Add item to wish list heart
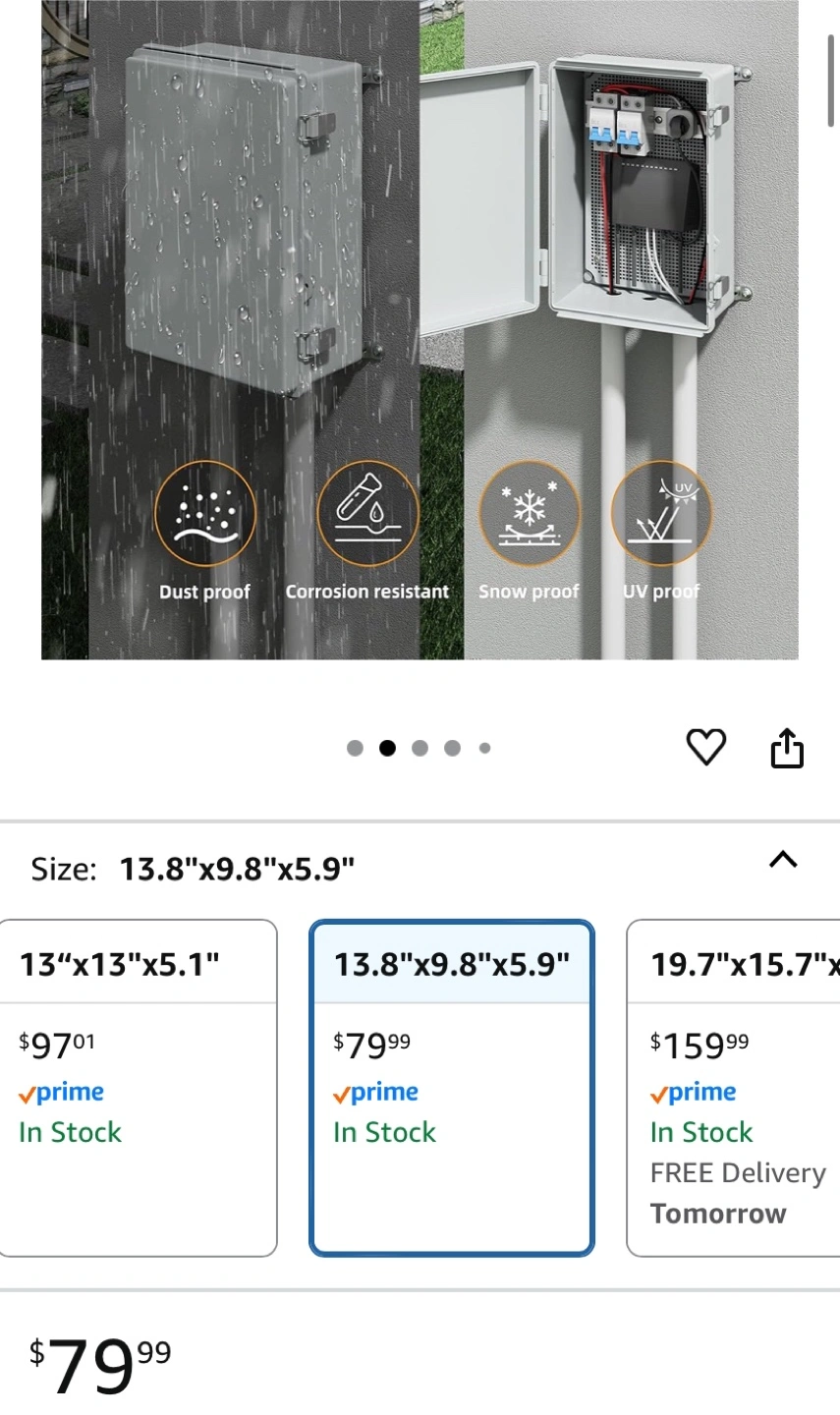The image size is (840, 1415). tap(705, 748)
